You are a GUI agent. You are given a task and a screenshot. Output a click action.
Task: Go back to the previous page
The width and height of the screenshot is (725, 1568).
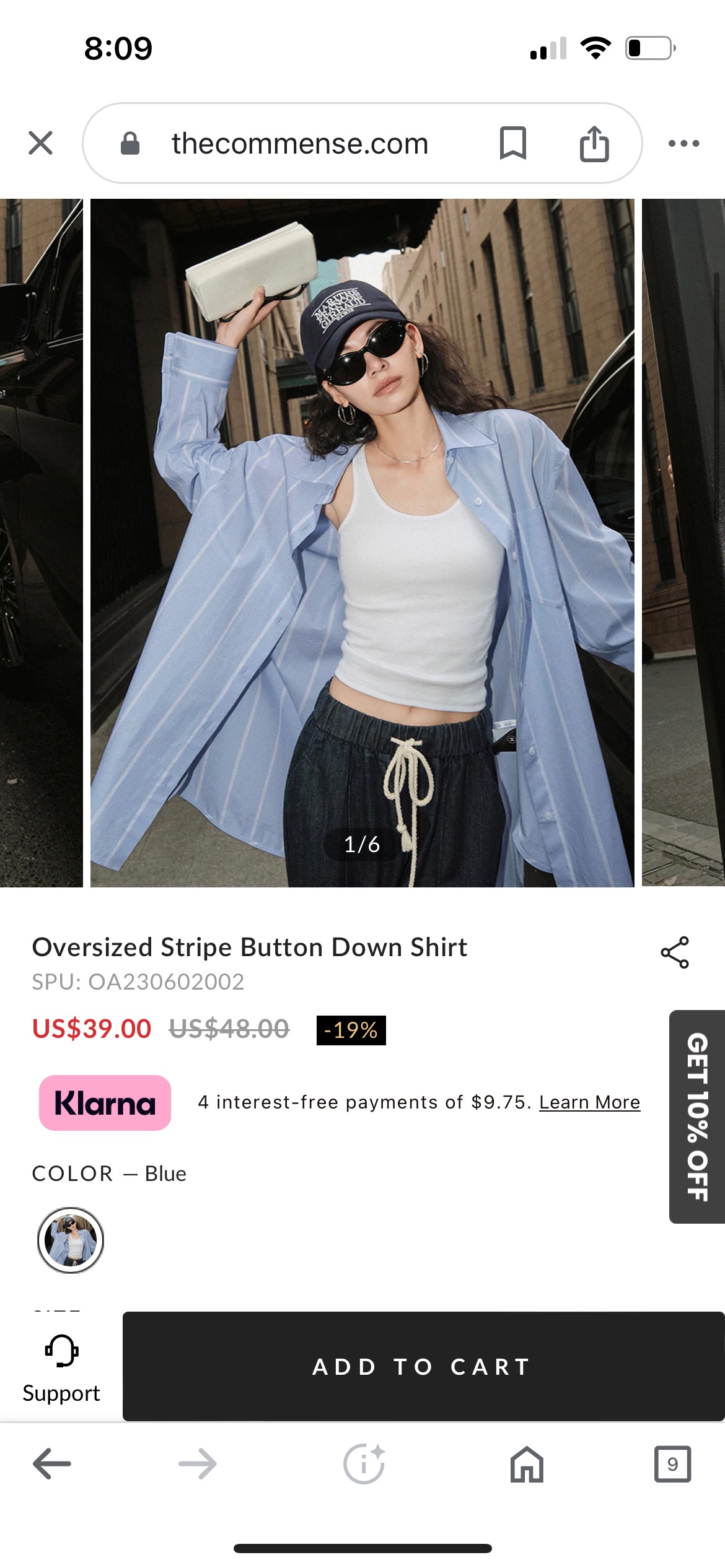click(x=52, y=1464)
